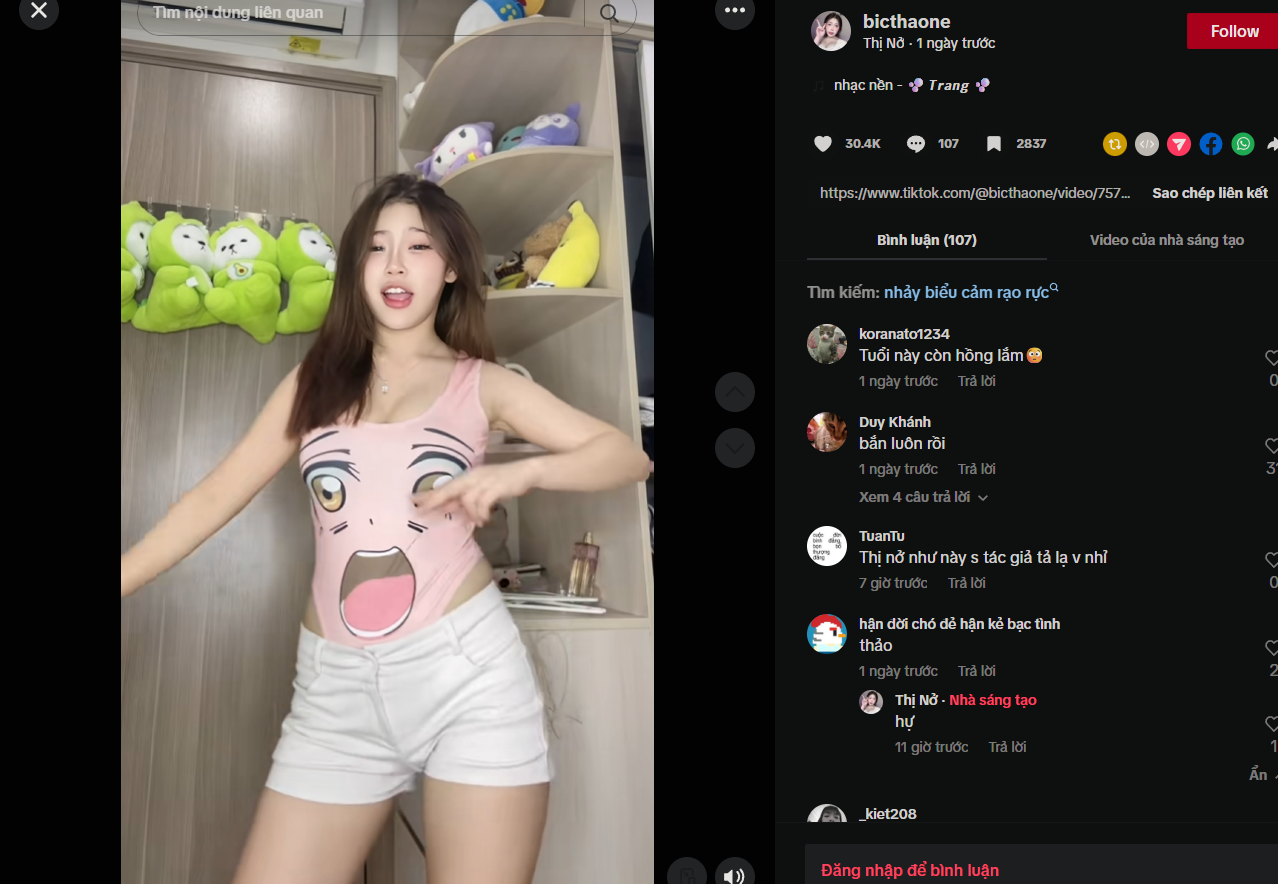
Task: Tap the search magnifier icon
Action: point(609,13)
